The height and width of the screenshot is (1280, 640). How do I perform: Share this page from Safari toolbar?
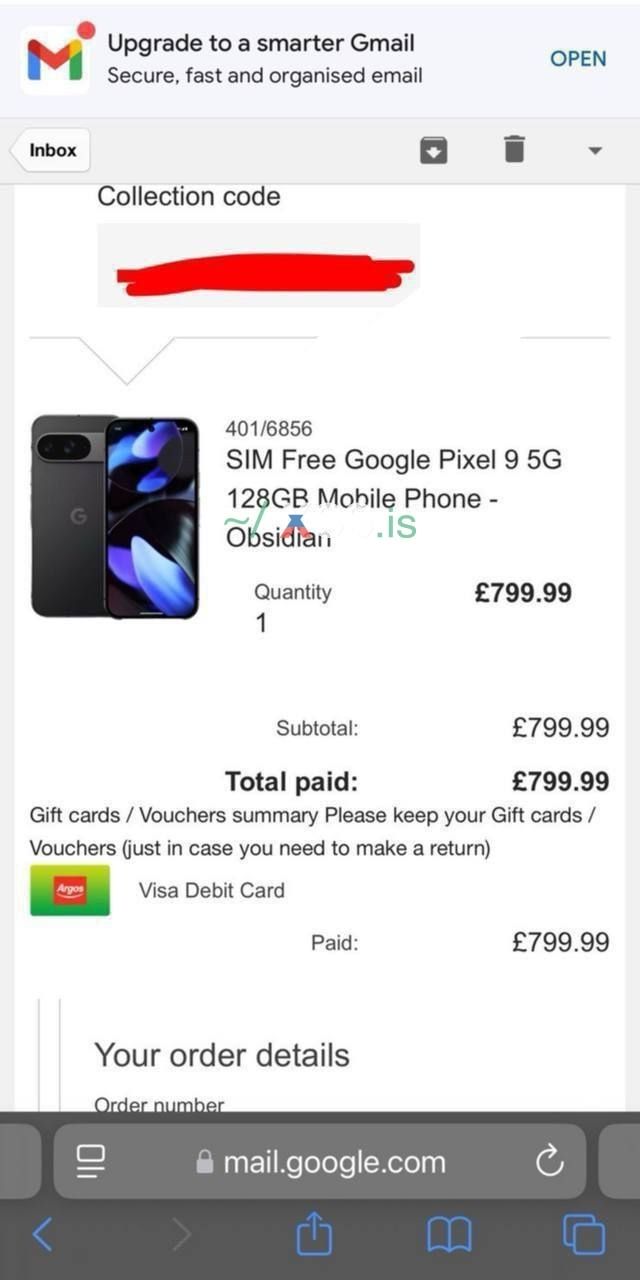tap(314, 1235)
